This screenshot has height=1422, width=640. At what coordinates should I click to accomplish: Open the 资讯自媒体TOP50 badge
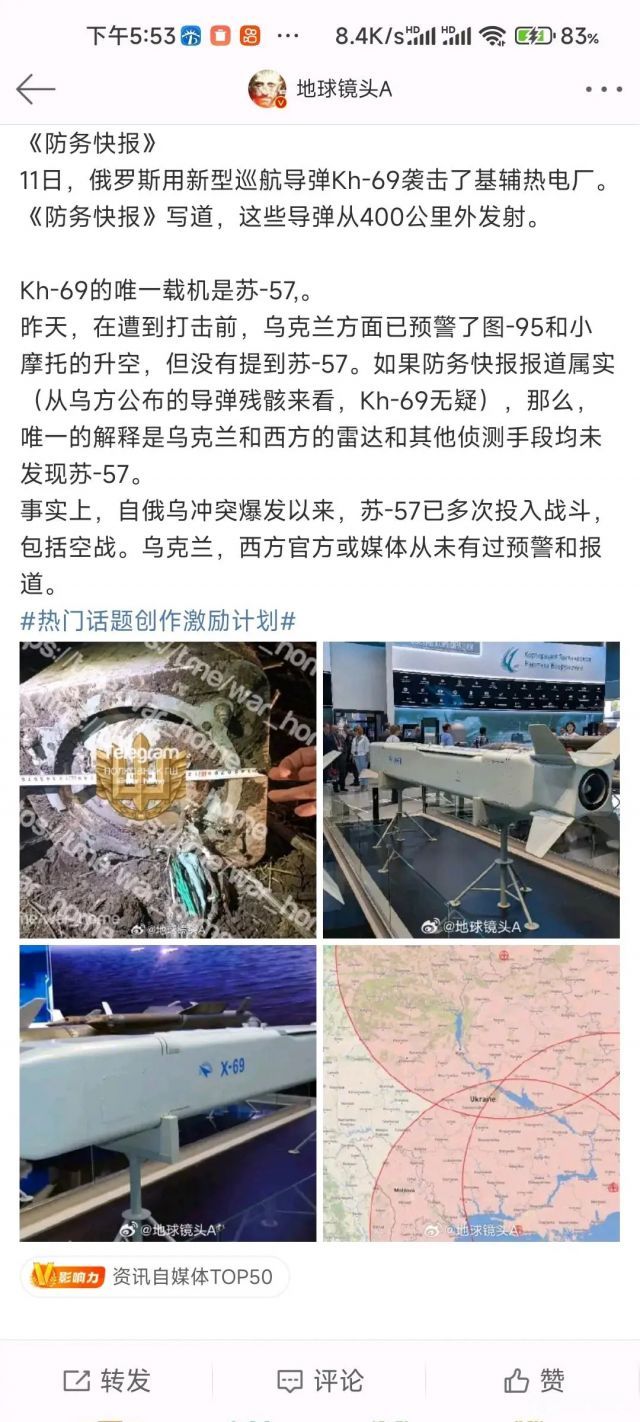154,1276
